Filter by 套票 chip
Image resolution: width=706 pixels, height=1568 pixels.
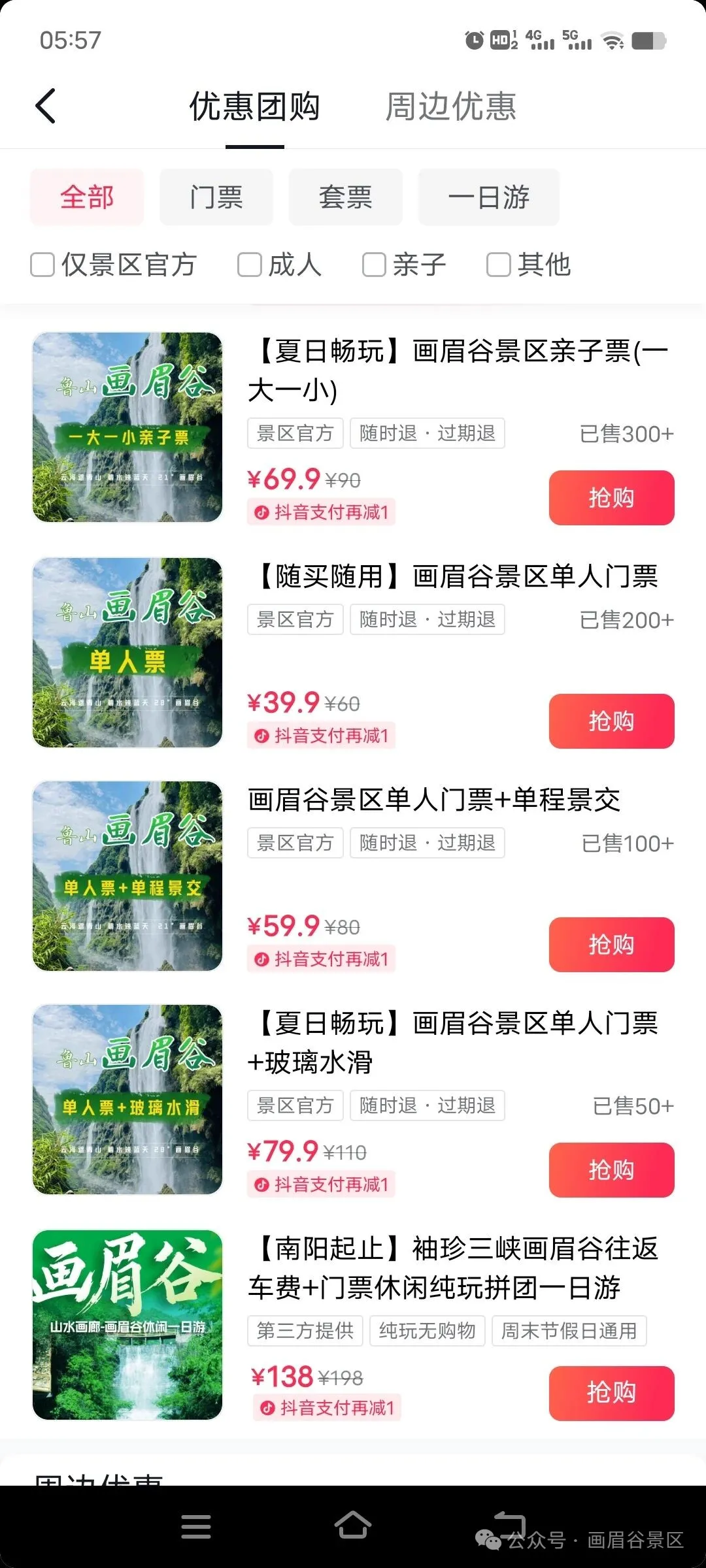pyautogui.click(x=345, y=197)
